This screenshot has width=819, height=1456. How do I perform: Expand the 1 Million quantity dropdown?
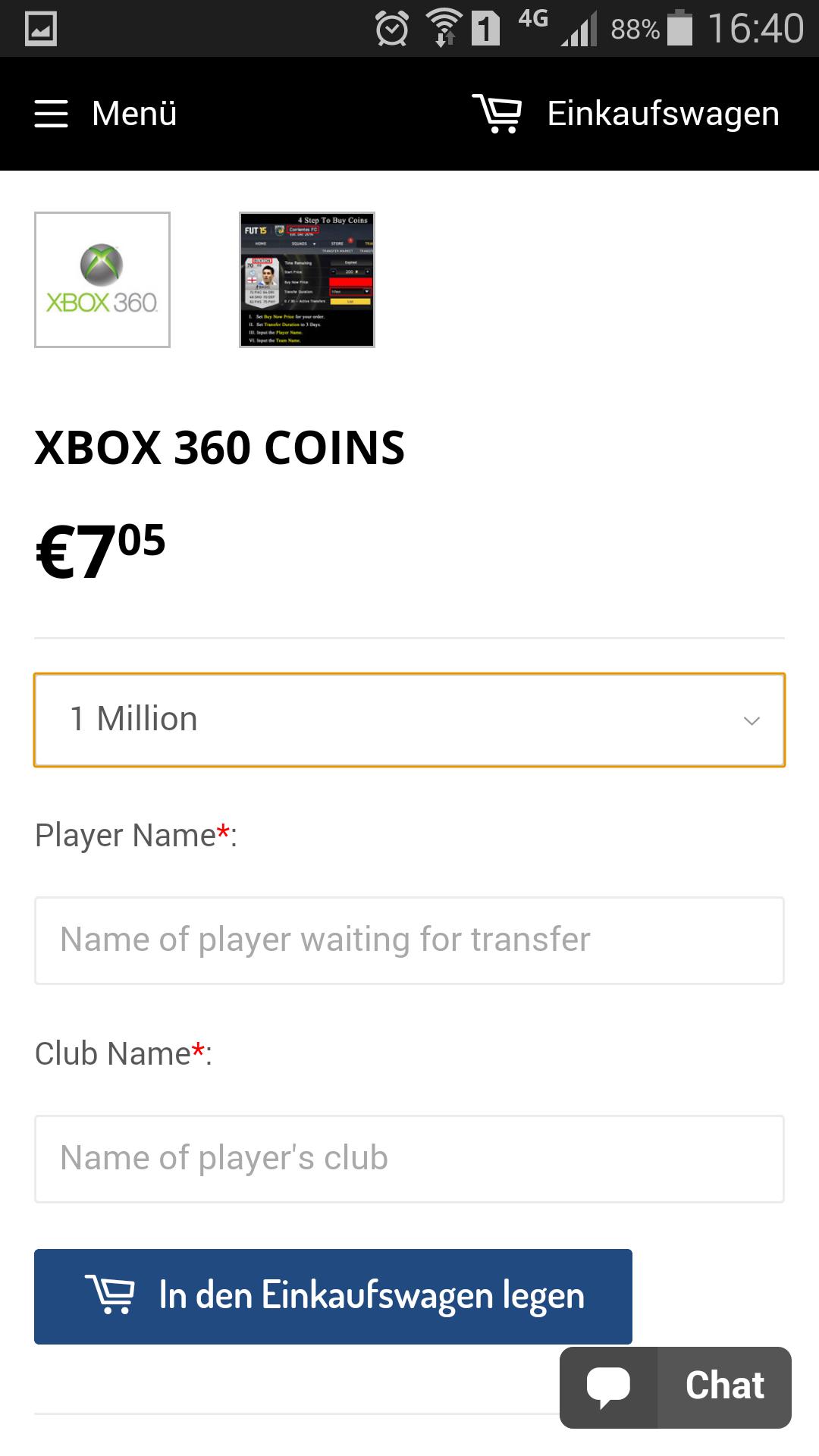coord(409,720)
